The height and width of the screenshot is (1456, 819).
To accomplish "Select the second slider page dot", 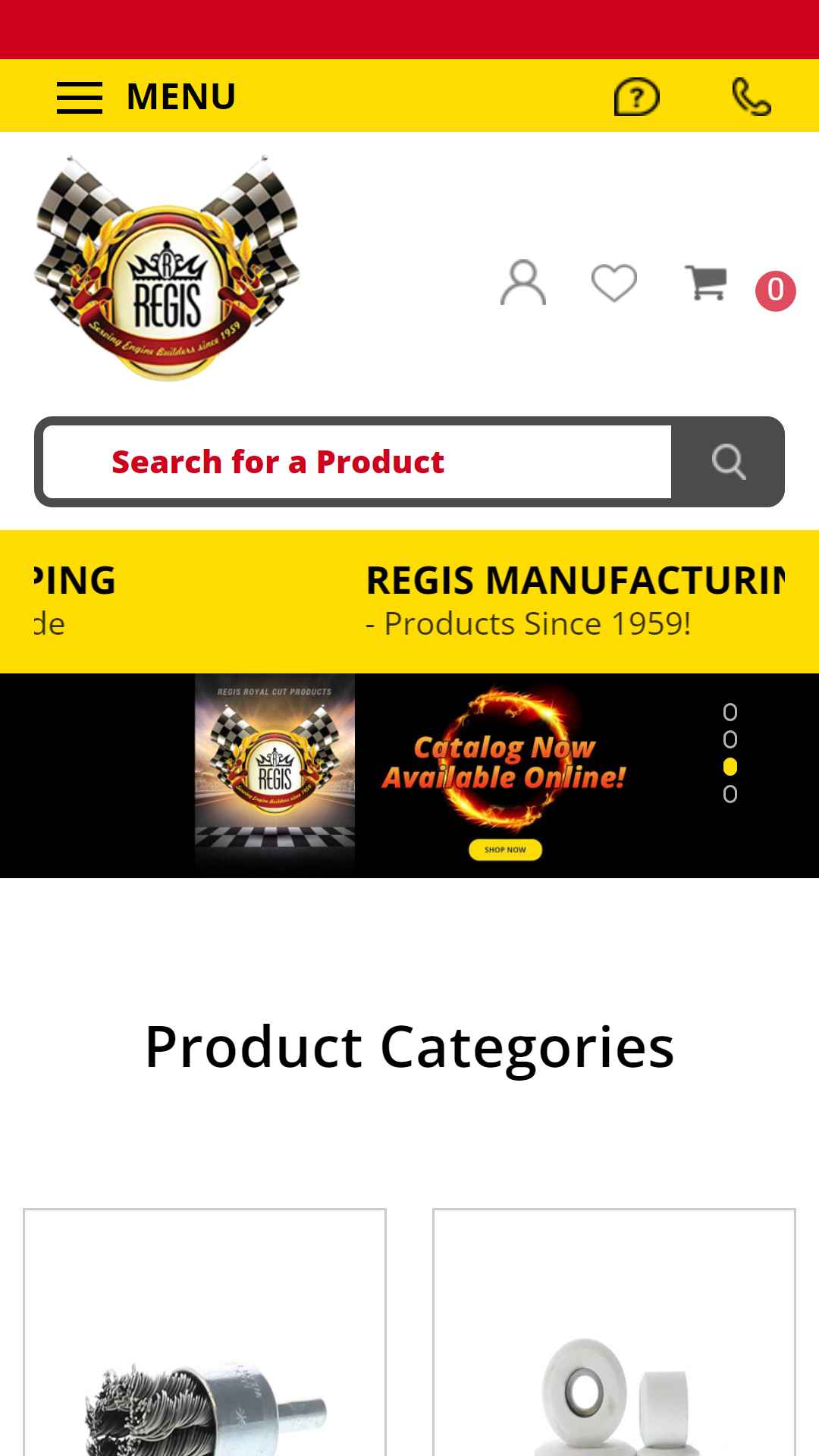I will (730, 739).
